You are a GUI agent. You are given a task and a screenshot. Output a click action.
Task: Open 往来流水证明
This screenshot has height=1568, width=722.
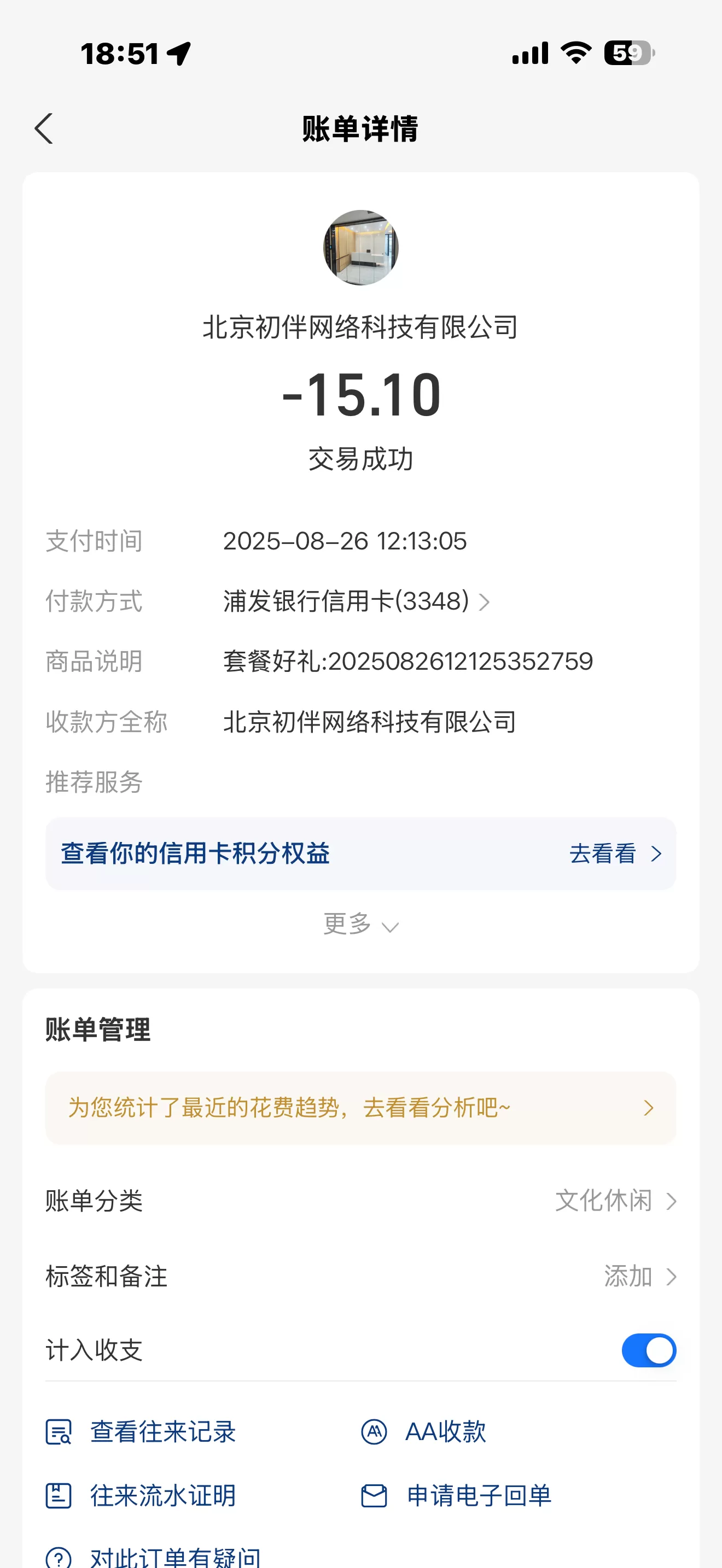point(141,1496)
